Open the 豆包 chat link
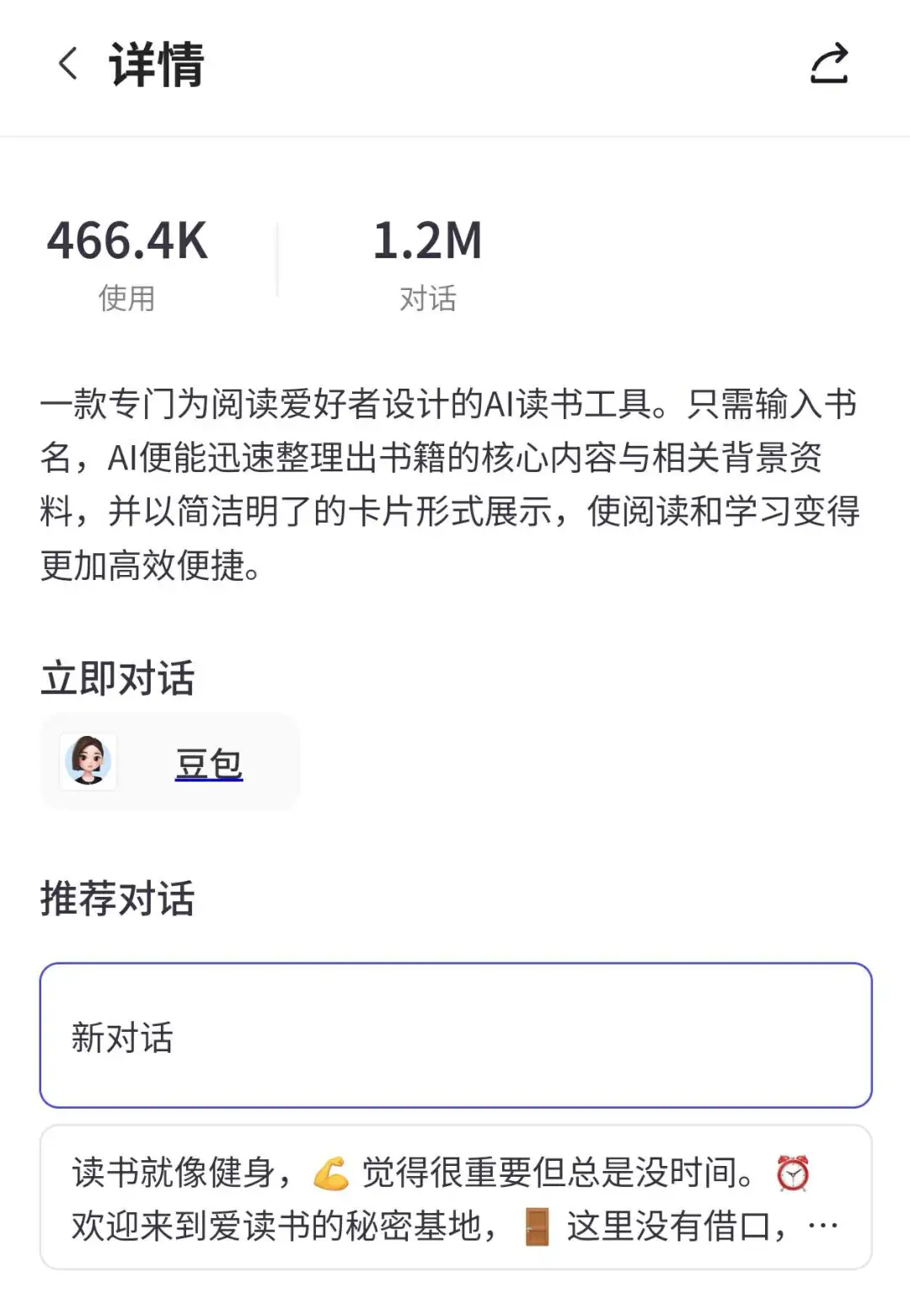910x1316 pixels. tap(208, 764)
